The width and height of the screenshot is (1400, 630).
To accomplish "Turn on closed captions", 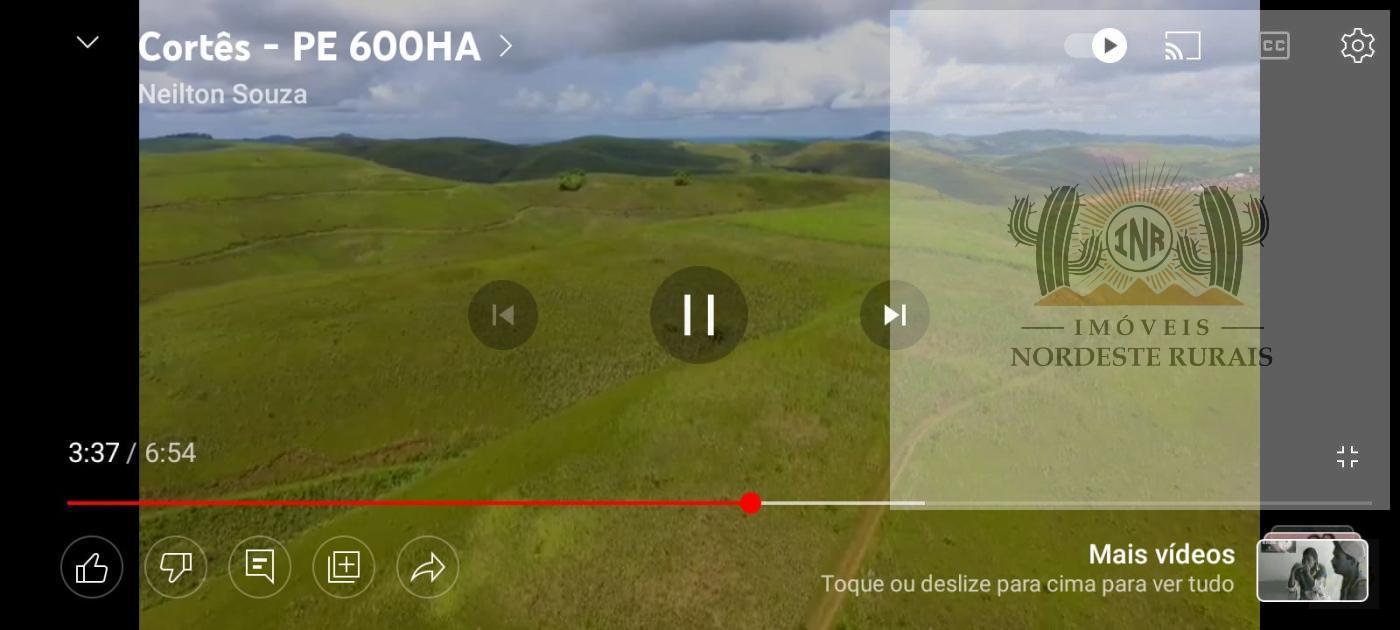I will coord(1273,46).
